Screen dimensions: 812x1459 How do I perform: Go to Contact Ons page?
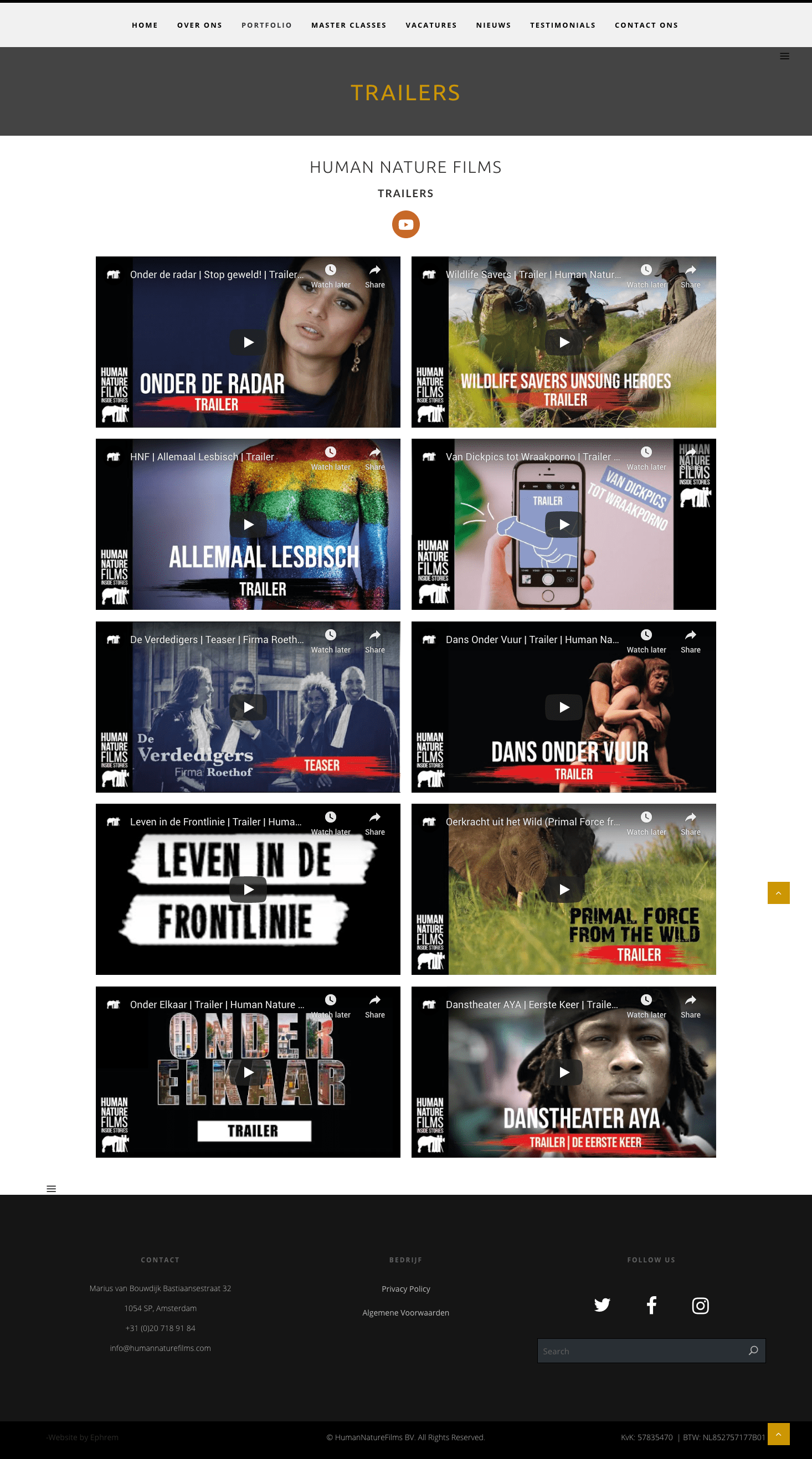(x=646, y=25)
